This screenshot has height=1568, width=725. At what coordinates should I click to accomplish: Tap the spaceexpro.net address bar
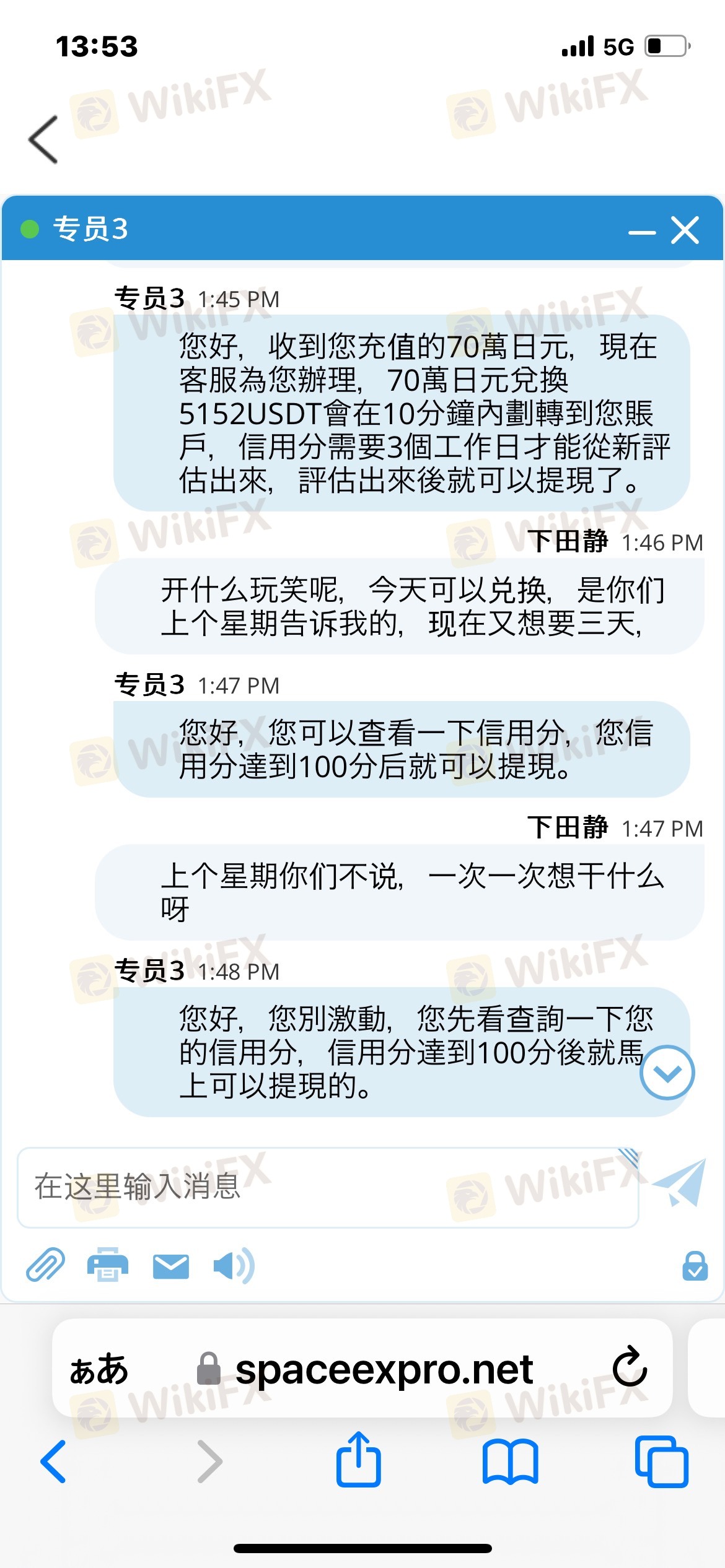pyautogui.click(x=364, y=1369)
